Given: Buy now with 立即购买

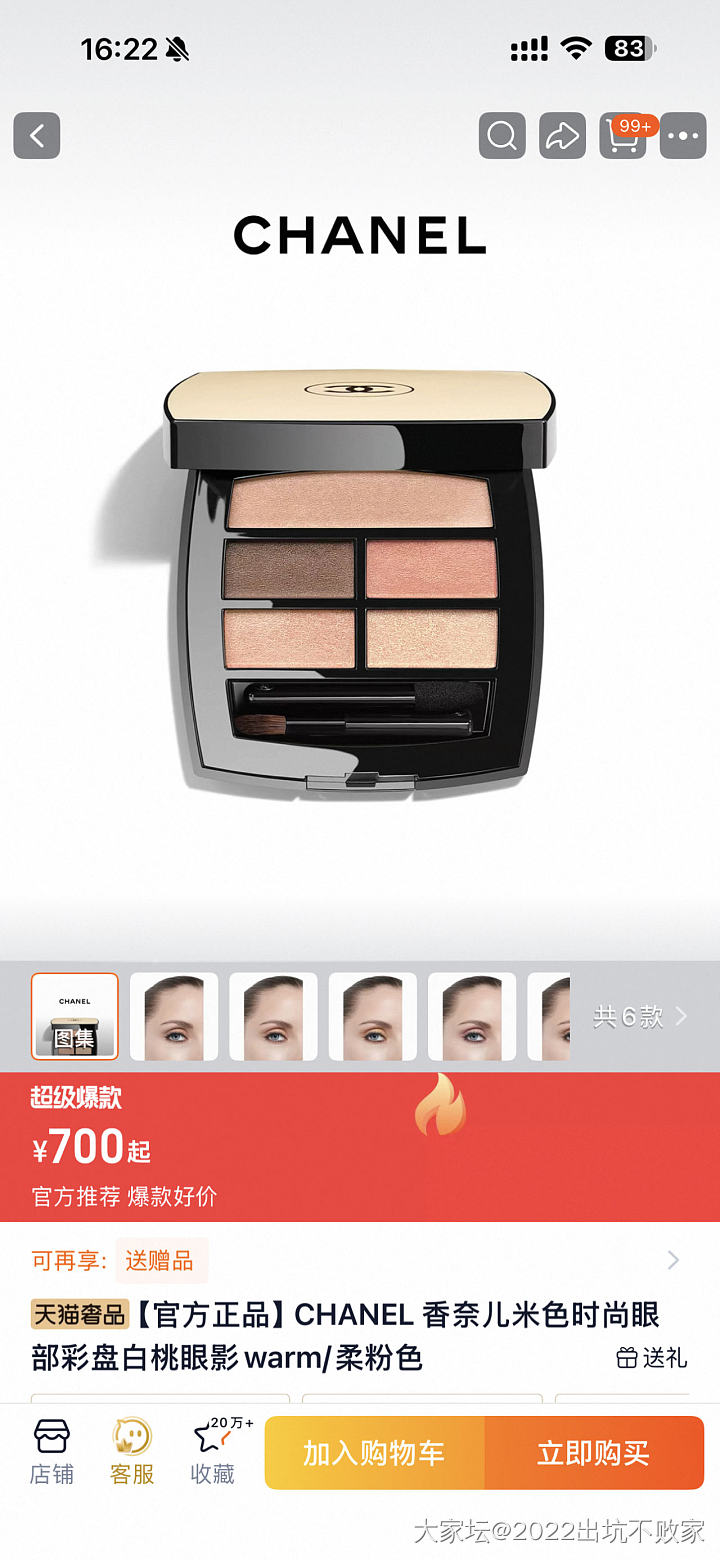Looking at the screenshot, I should [x=594, y=1453].
